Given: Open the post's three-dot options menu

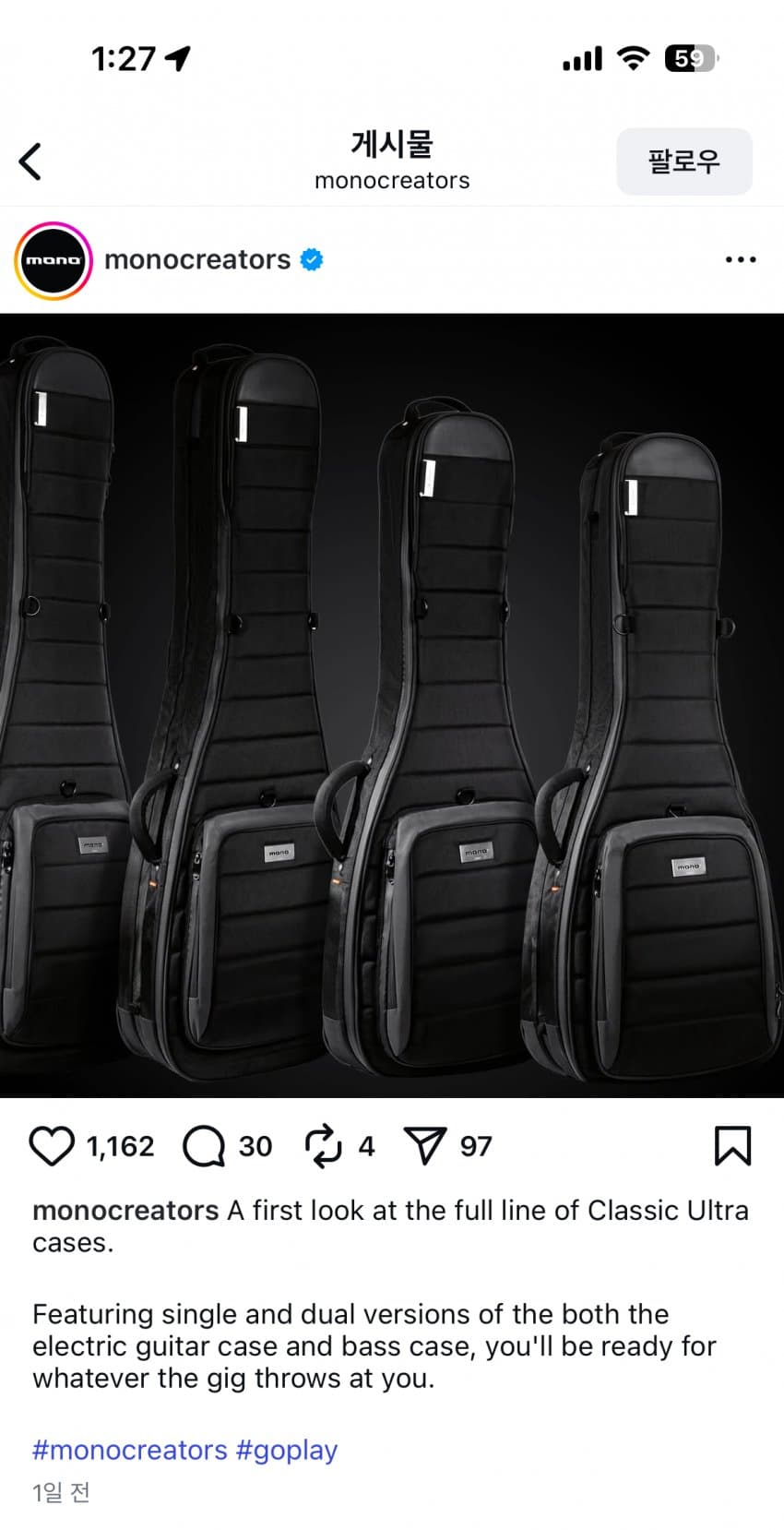Looking at the screenshot, I should click(x=740, y=260).
